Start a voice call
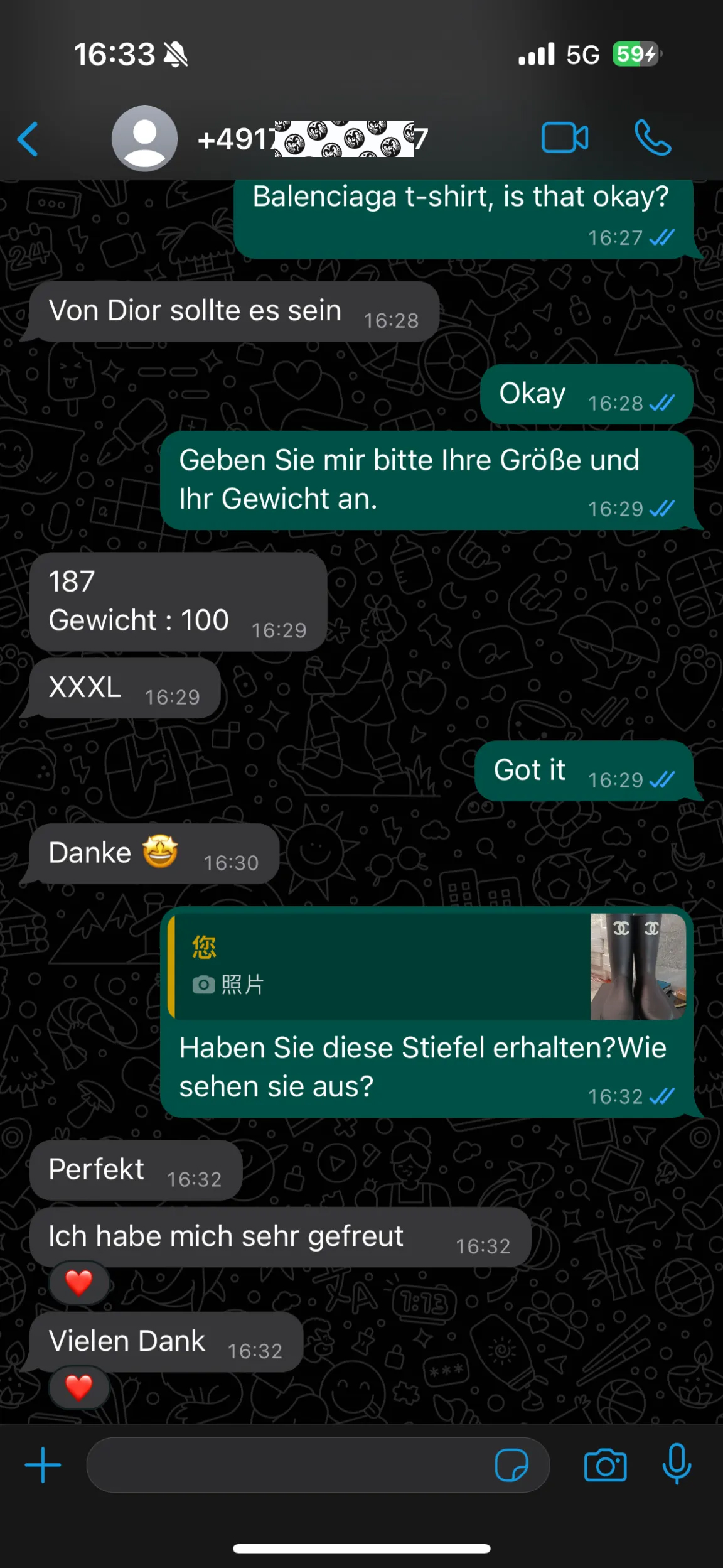The height and width of the screenshot is (1568, 723). [x=652, y=138]
